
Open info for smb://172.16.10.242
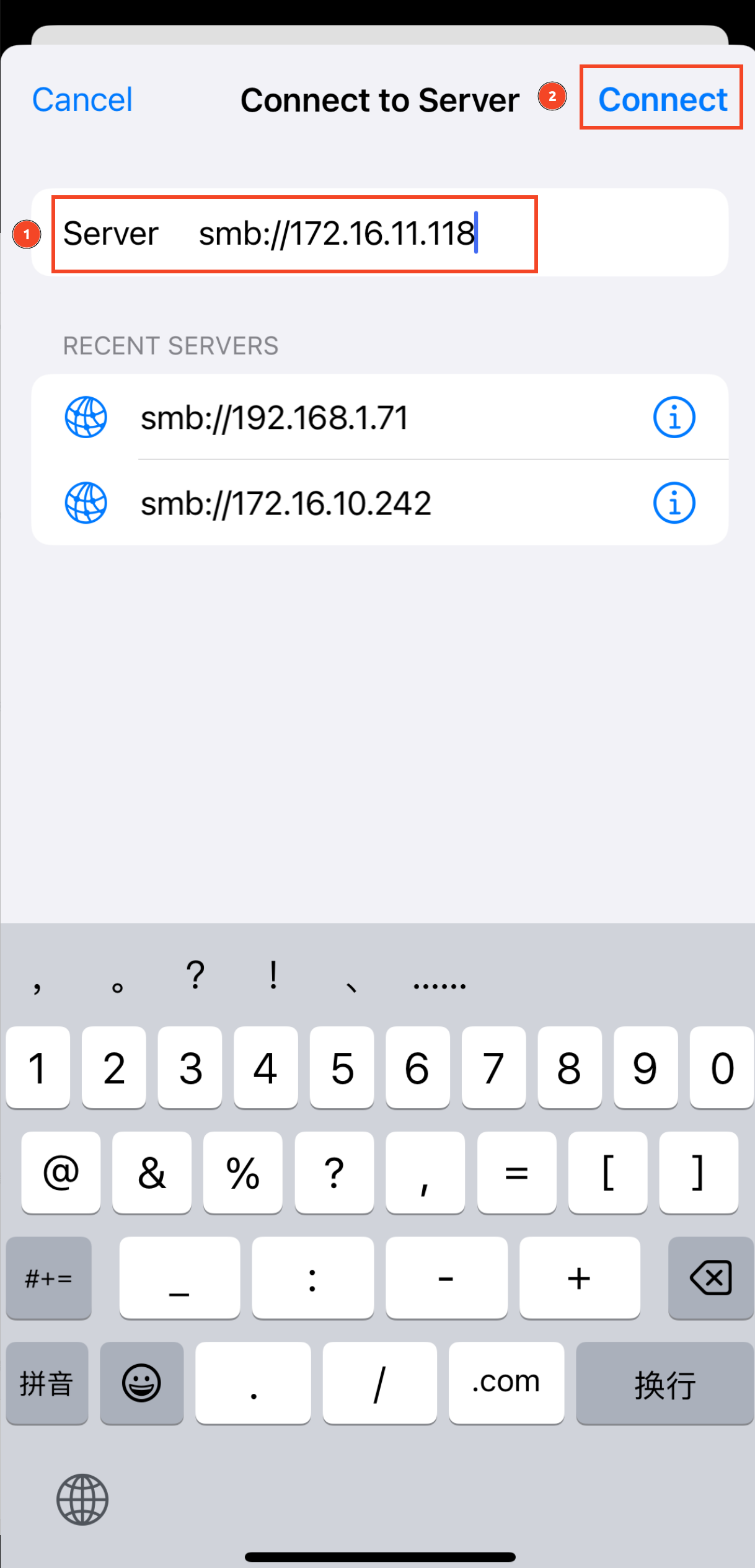674,503
